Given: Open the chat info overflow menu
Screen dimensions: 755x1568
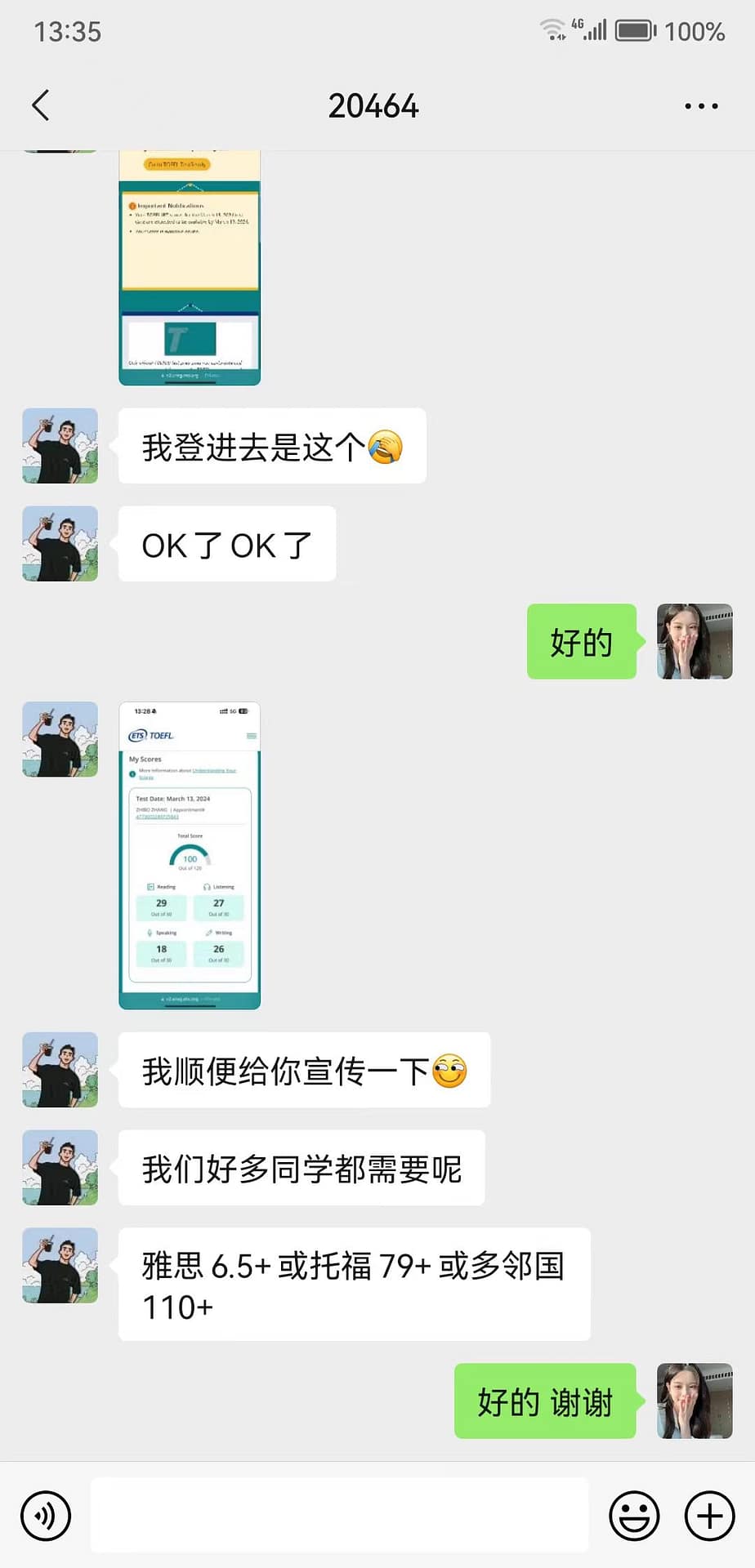Looking at the screenshot, I should (x=701, y=106).
